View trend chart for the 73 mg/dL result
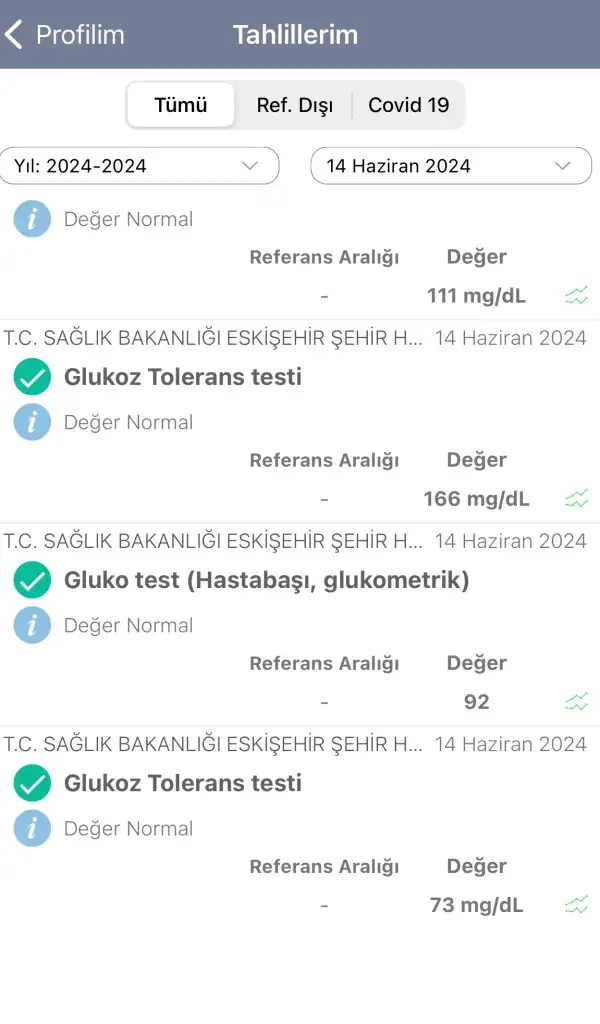The height and width of the screenshot is (1024, 600). click(x=576, y=905)
